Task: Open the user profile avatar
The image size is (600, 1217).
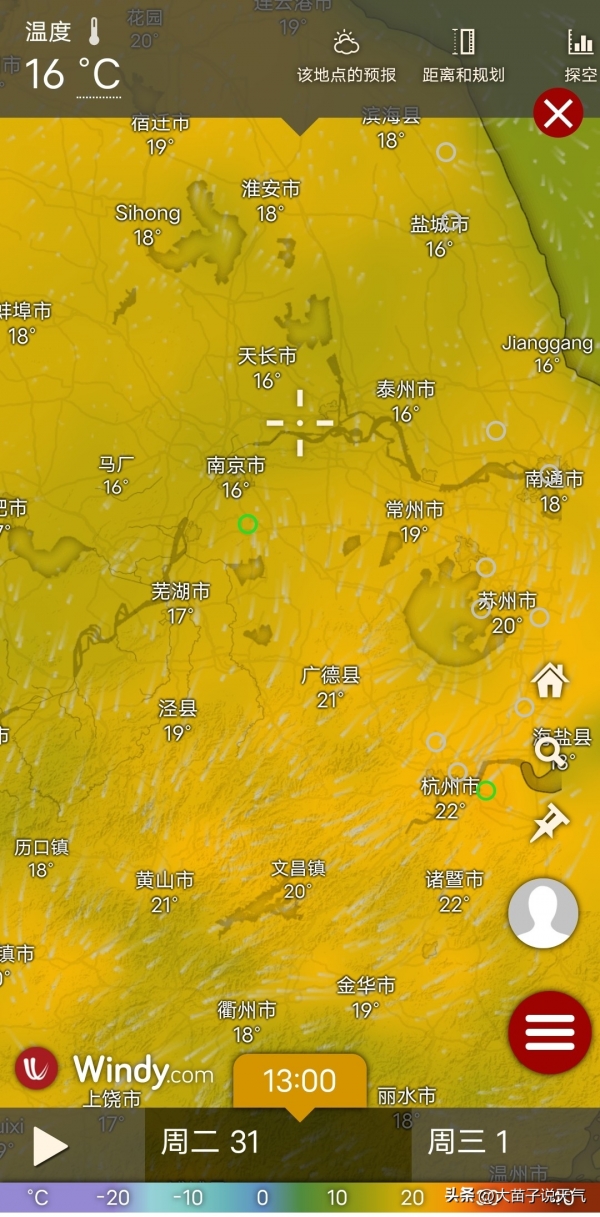Action: coord(543,913)
